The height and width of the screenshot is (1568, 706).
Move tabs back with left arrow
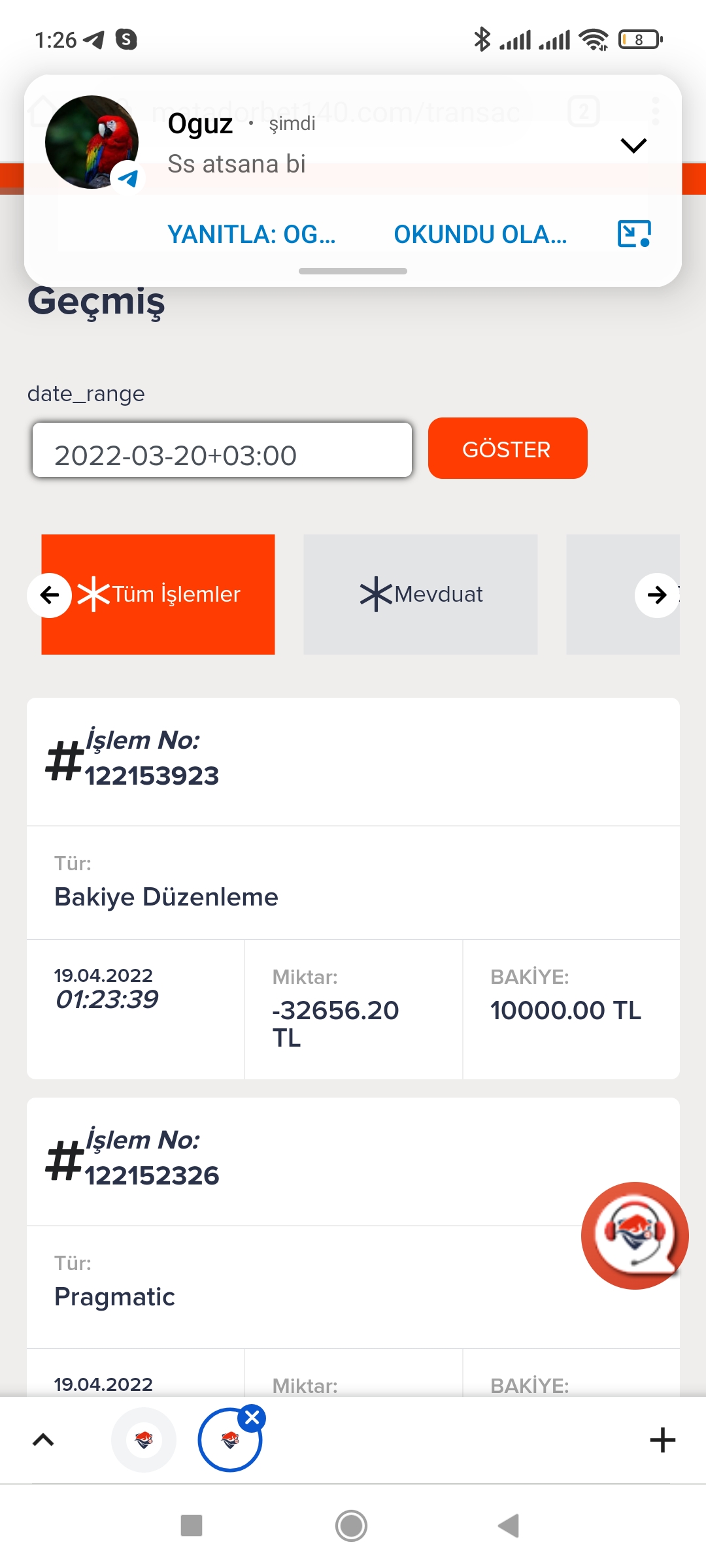(x=50, y=595)
